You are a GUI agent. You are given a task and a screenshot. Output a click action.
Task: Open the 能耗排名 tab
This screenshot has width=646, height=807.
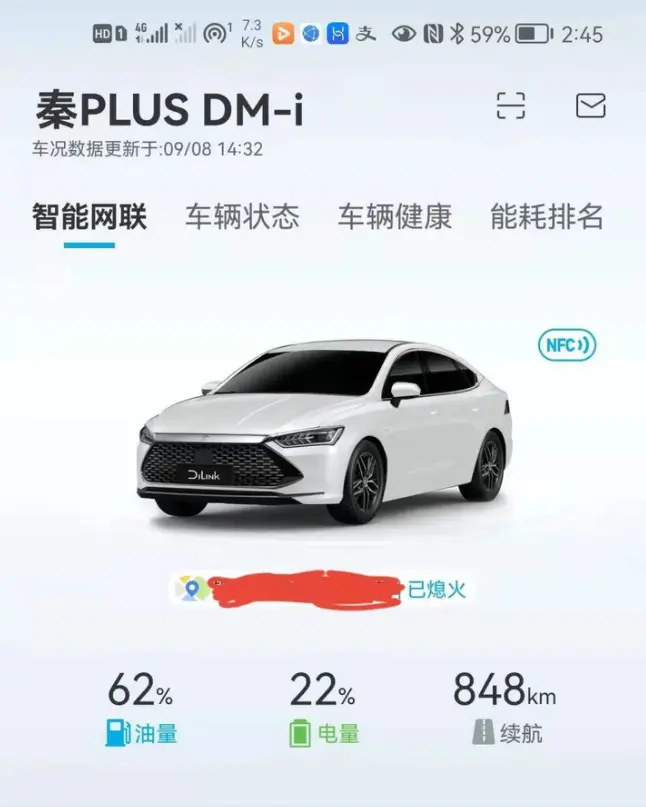click(546, 216)
